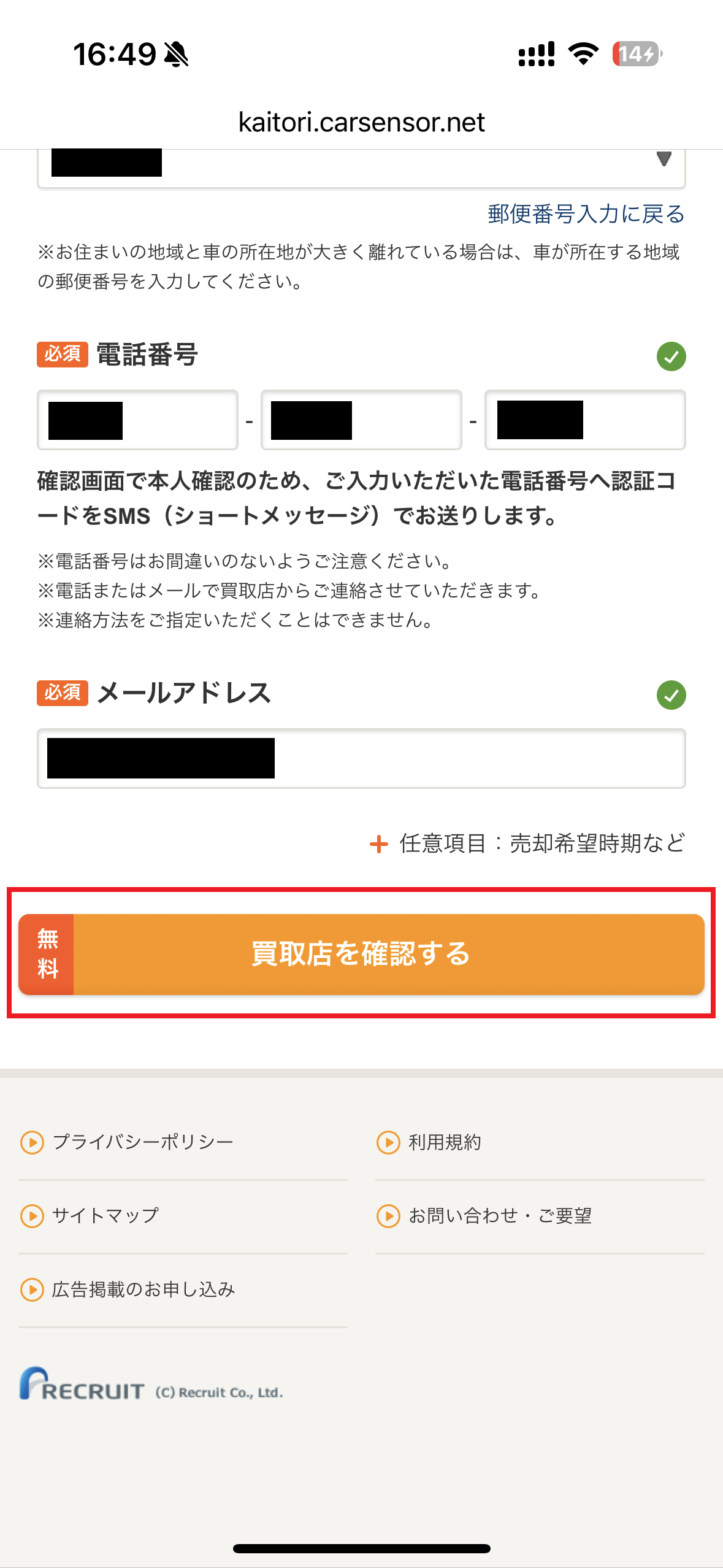Image resolution: width=723 pixels, height=1568 pixels.
Task: Open 広告掲載のお申し込み link
Action: [143, 1289]
